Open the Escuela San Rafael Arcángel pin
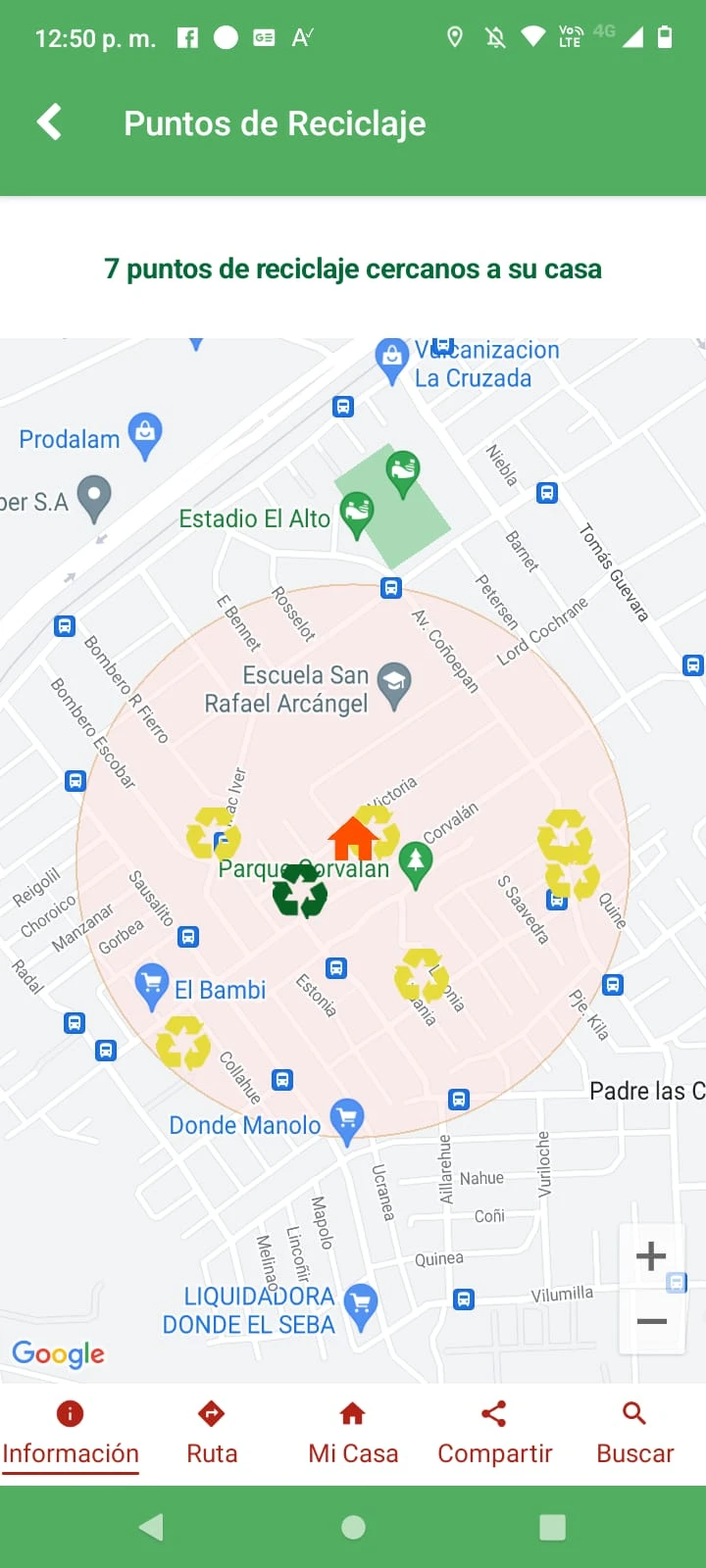 pos(394,684)
